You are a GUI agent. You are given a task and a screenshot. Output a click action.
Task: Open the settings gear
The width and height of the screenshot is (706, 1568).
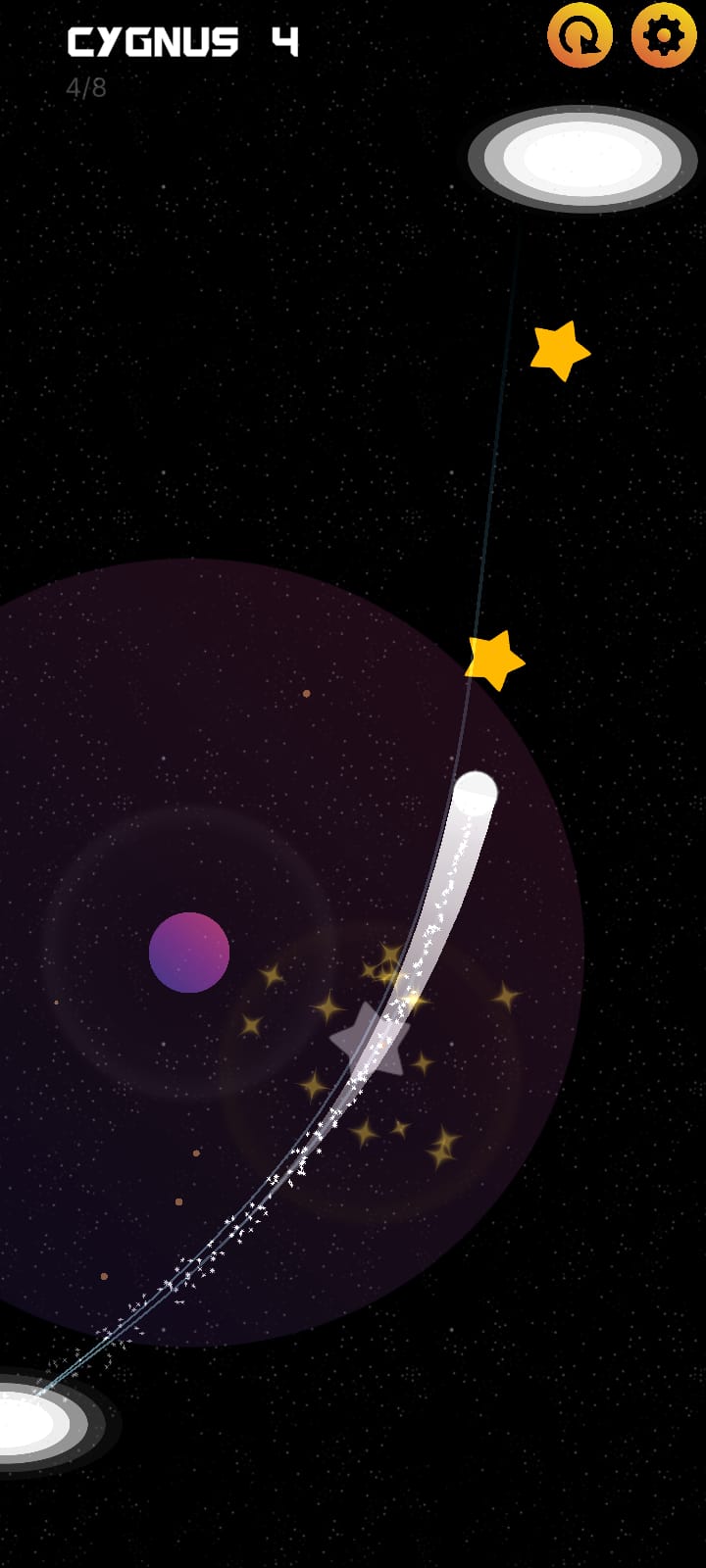[x=664, y=36]
